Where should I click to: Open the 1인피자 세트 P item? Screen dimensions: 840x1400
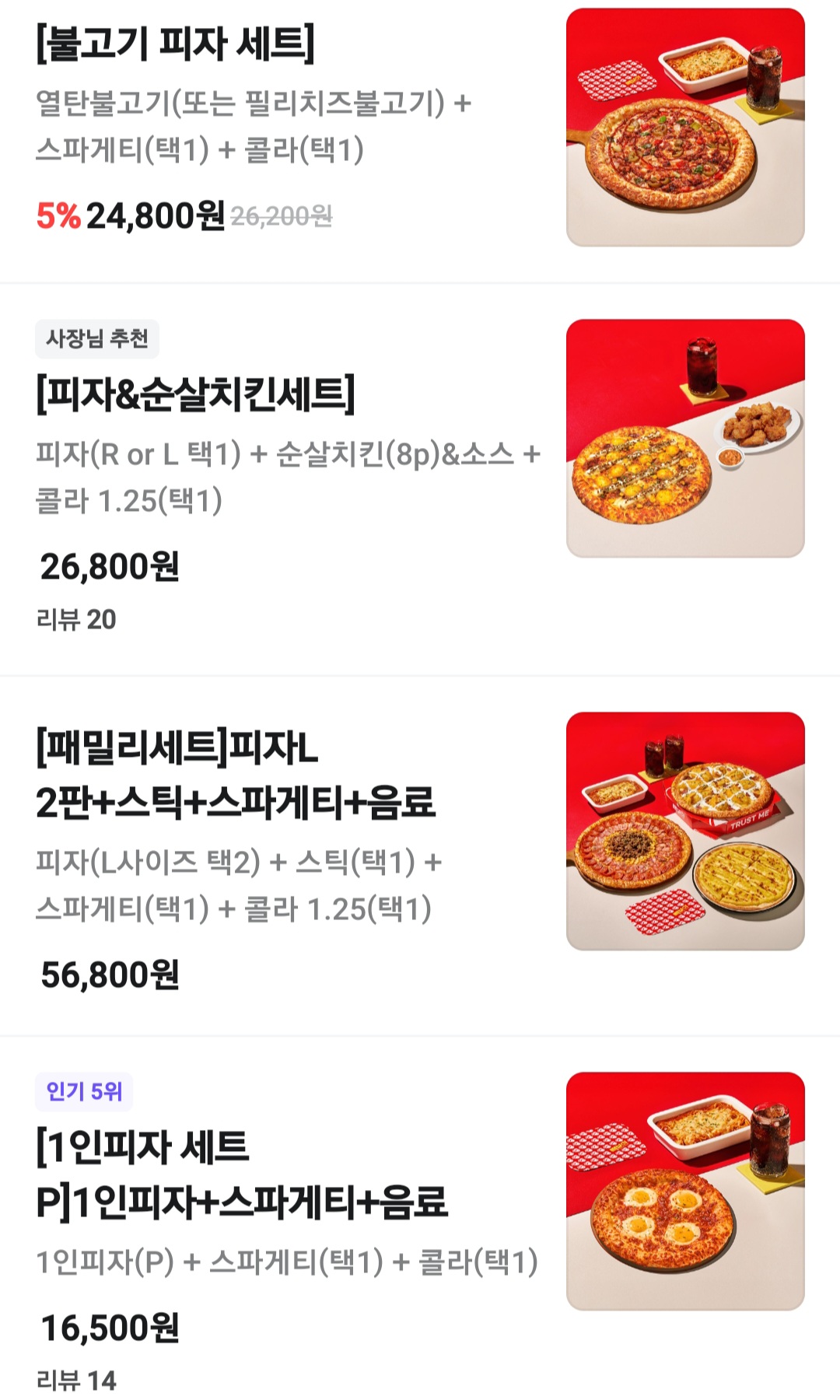[x=241, y=1174]
